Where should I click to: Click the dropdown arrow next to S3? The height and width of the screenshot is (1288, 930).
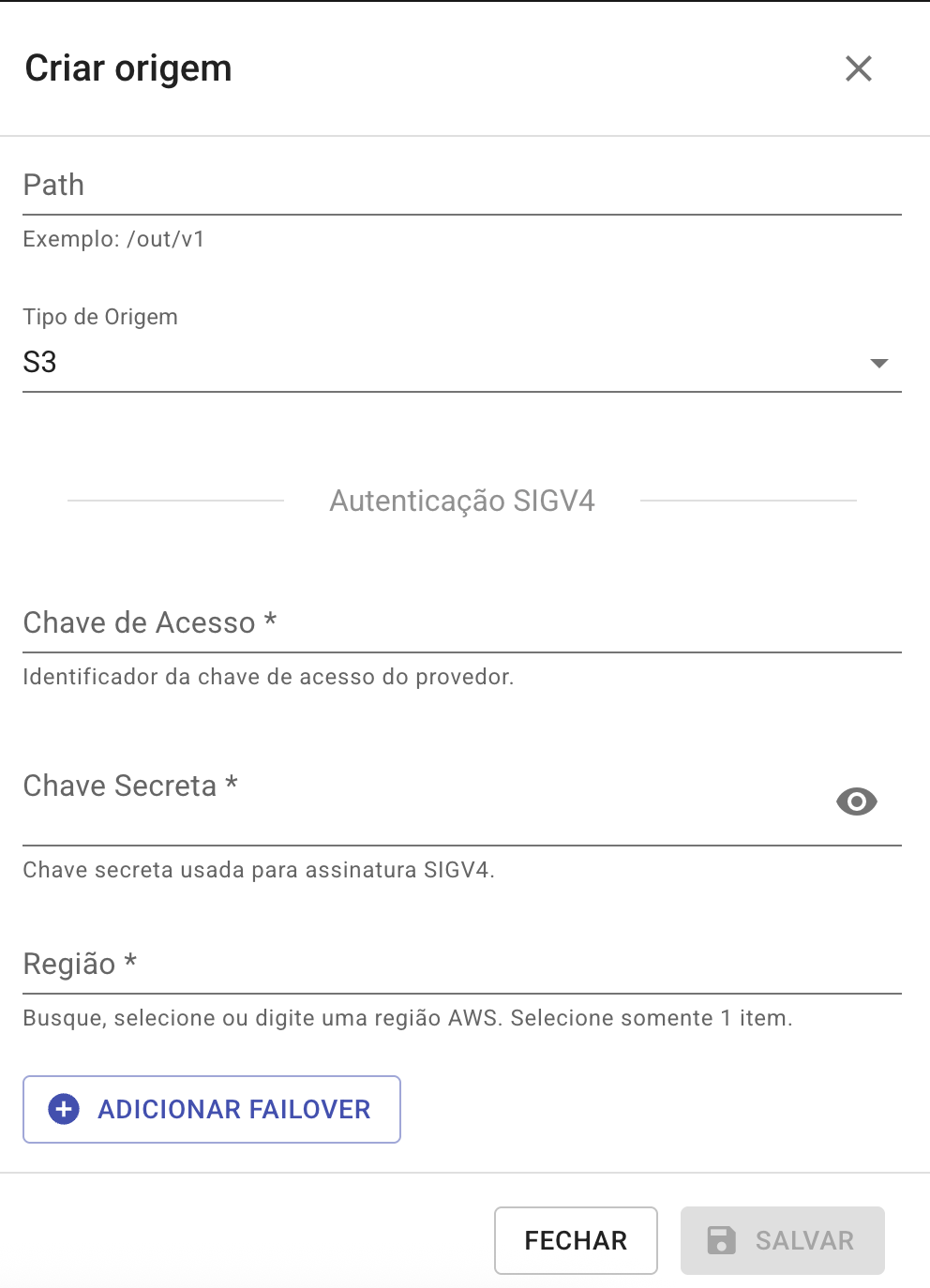[879, 363]
